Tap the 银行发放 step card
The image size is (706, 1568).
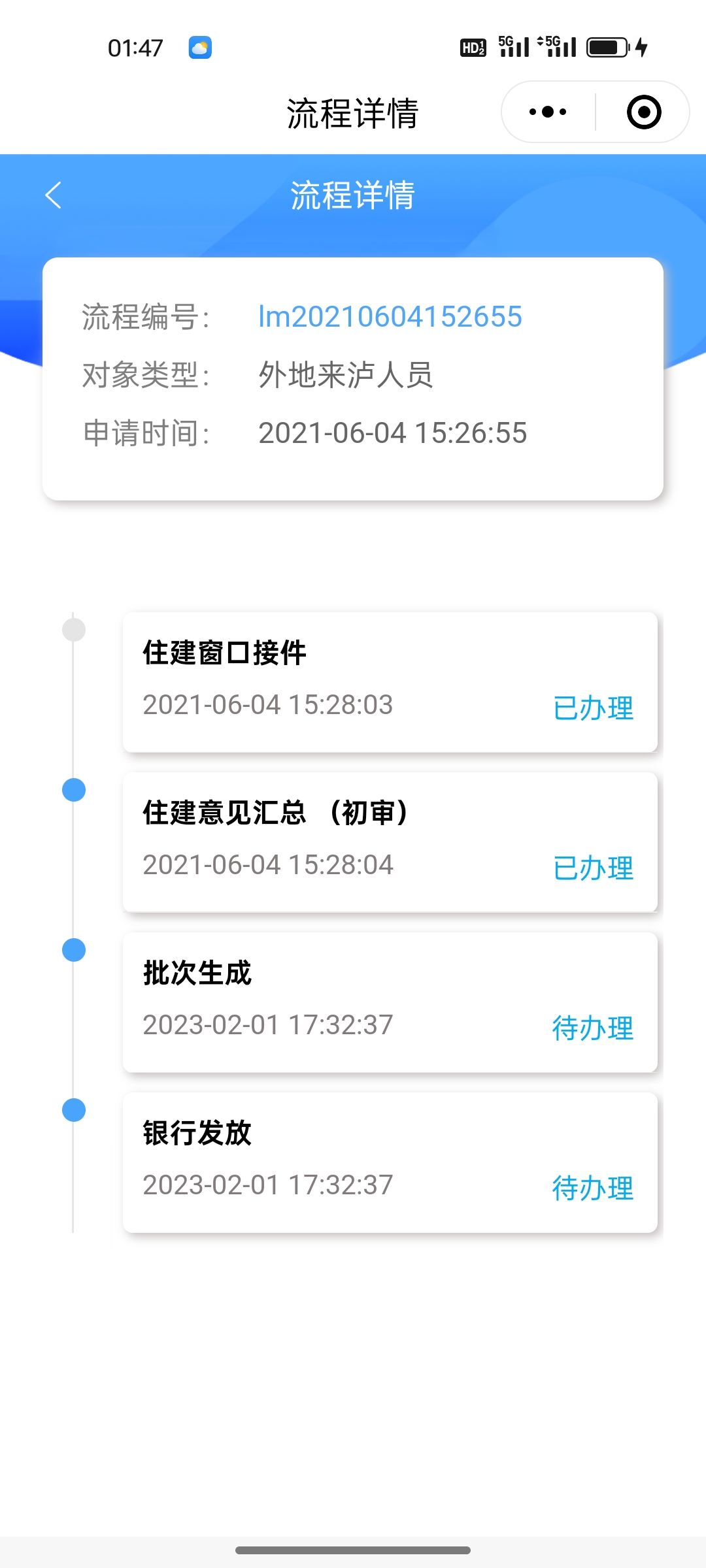pos(390,1162)
